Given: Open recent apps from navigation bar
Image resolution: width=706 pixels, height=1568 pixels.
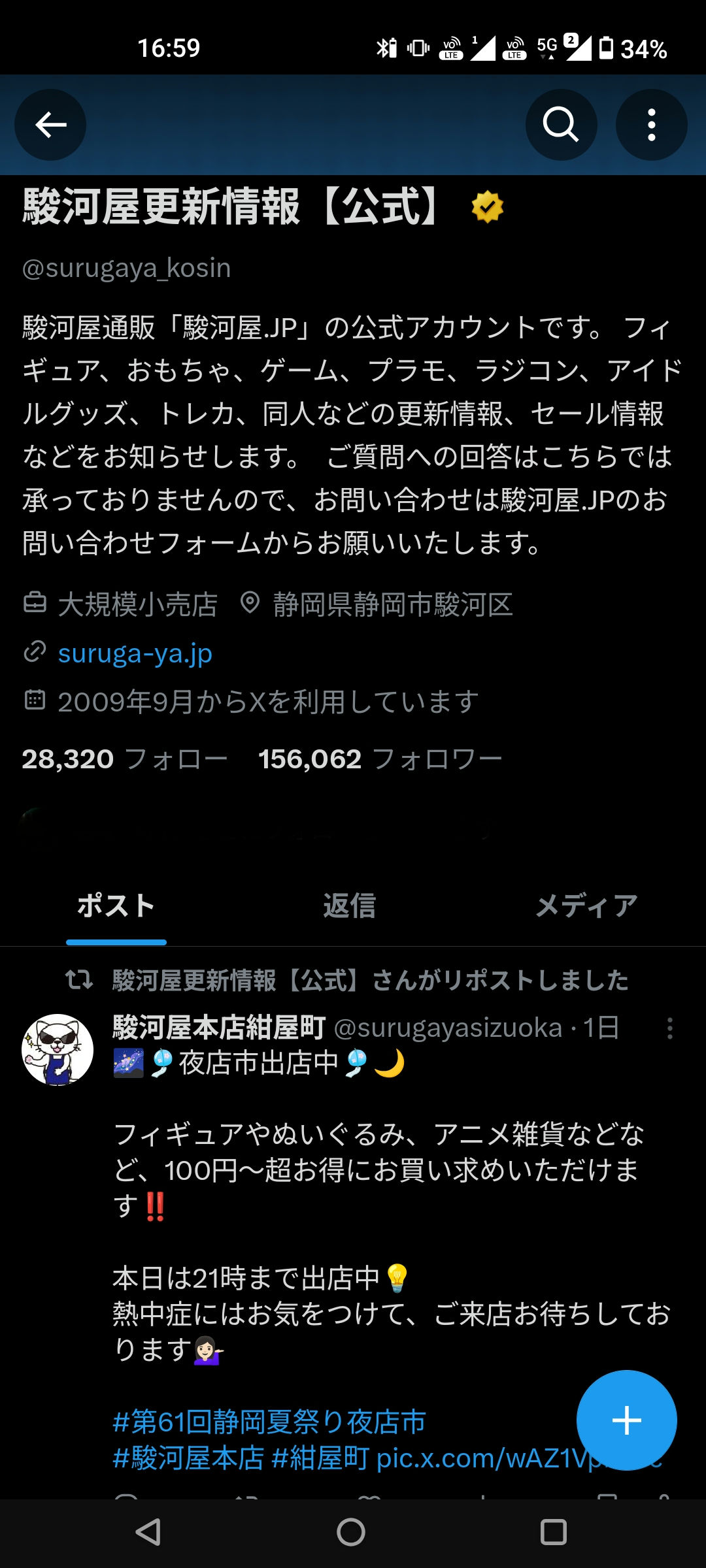Looking at the screenshot, I should [x=553, y=1532].
